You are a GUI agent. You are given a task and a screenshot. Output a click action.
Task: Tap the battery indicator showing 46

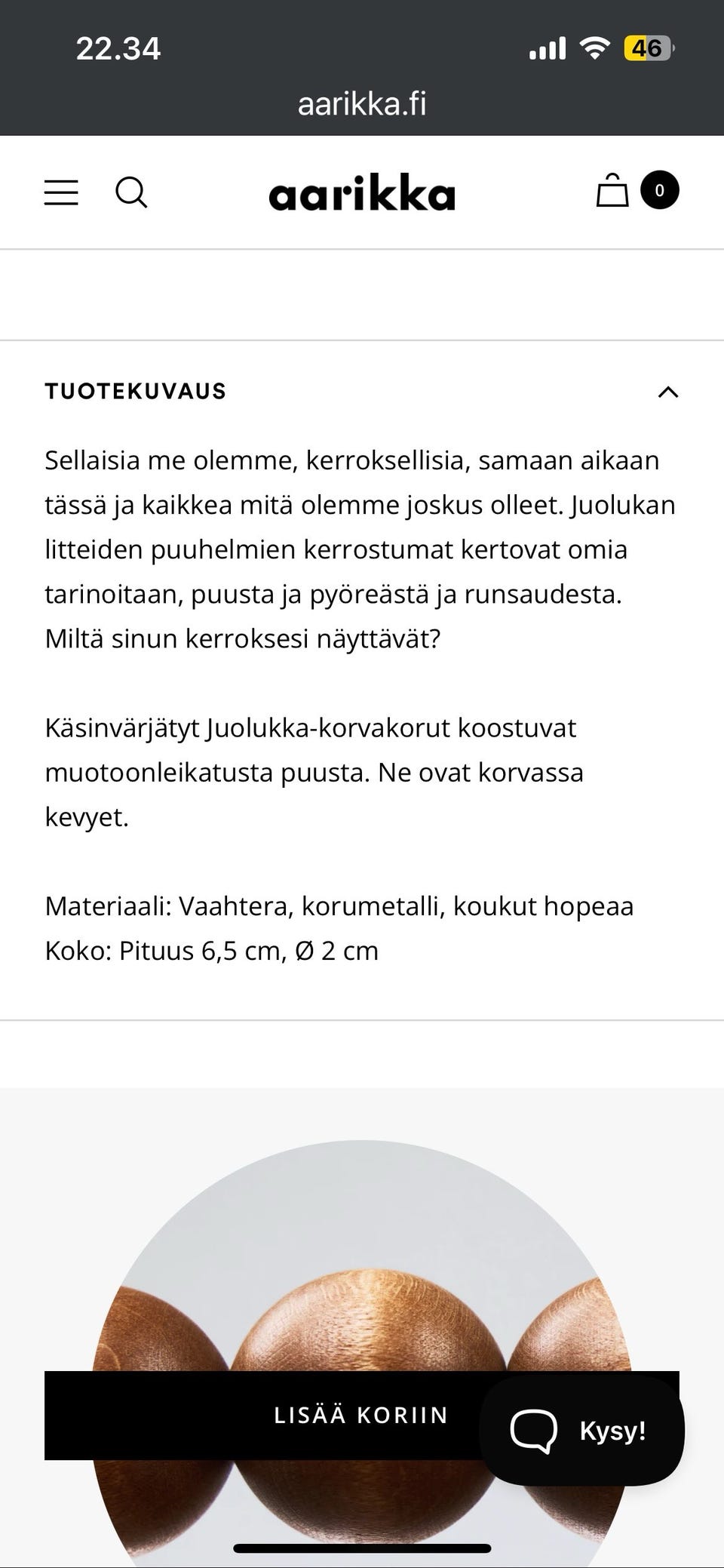[x=647, y=48]
